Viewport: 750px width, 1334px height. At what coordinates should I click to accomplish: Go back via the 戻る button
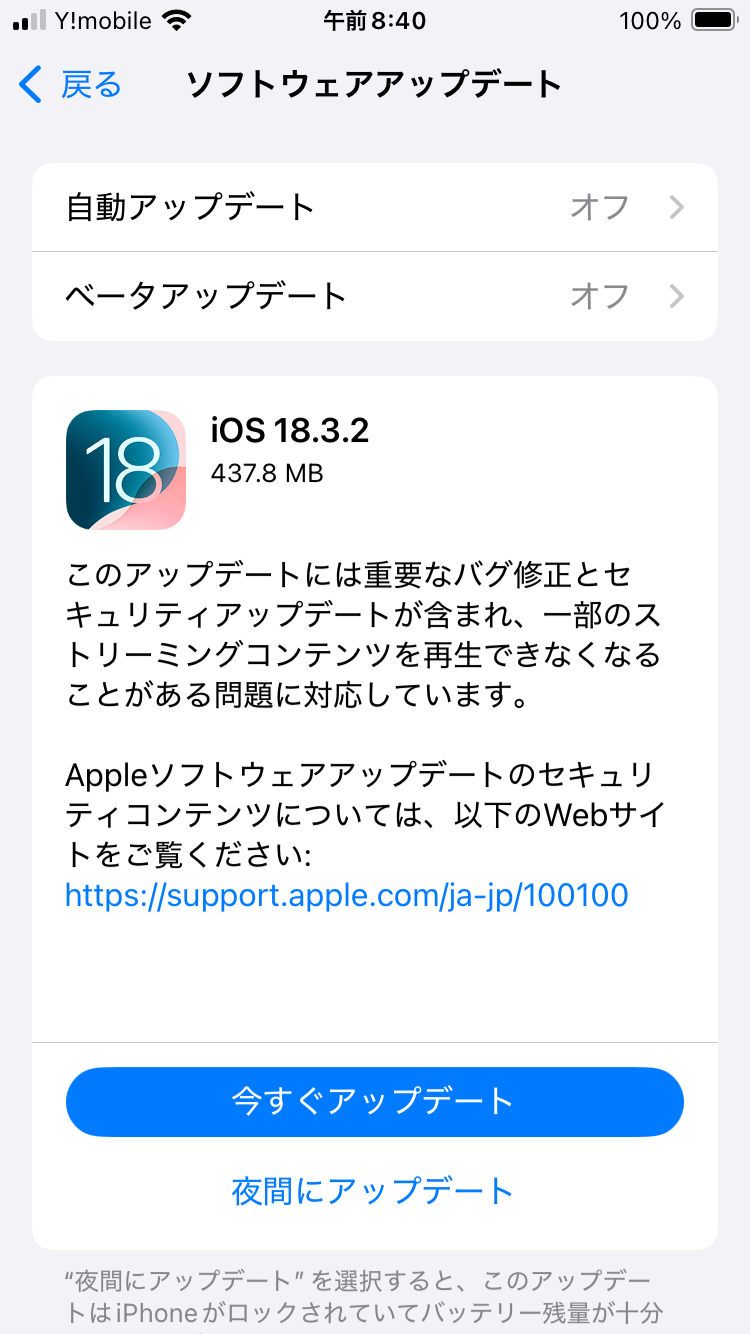pyautogui.click(x=70, y=85)
